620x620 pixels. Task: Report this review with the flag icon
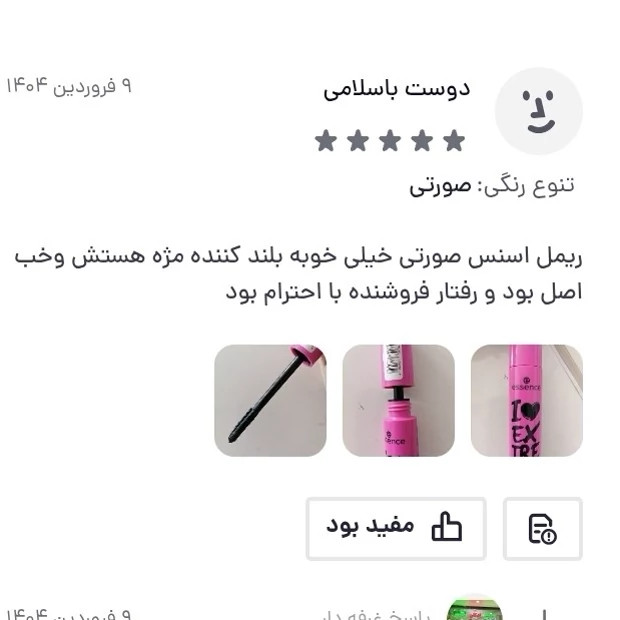click(542, 528)
